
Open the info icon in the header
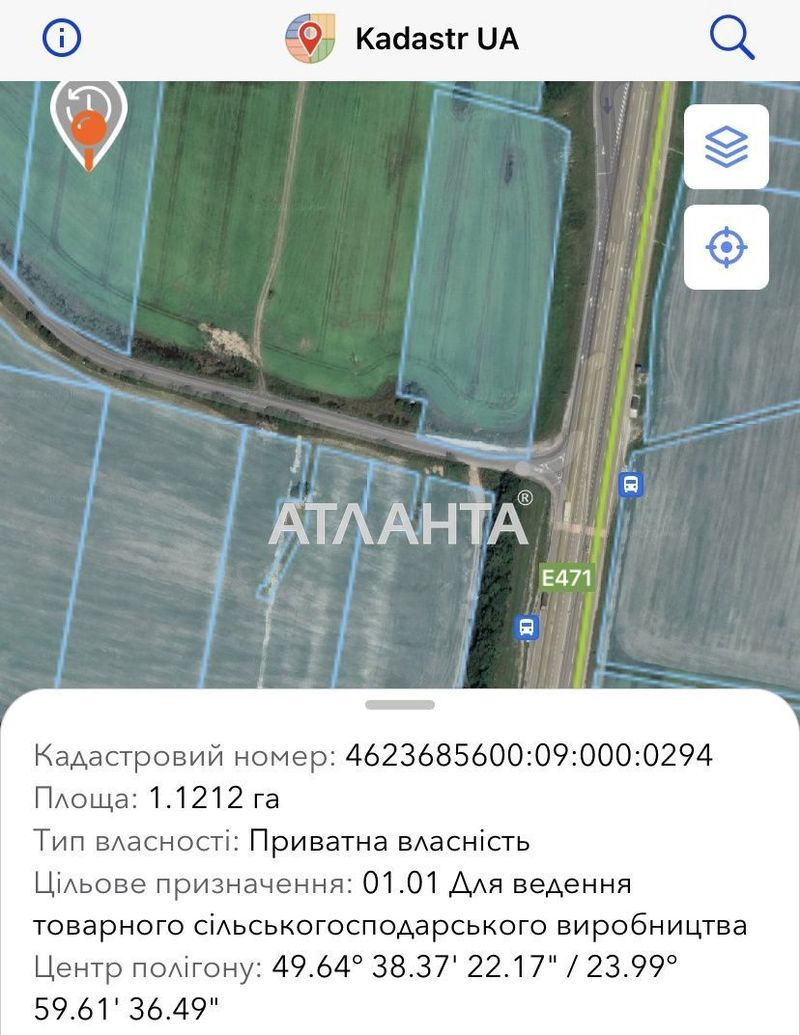62,39
